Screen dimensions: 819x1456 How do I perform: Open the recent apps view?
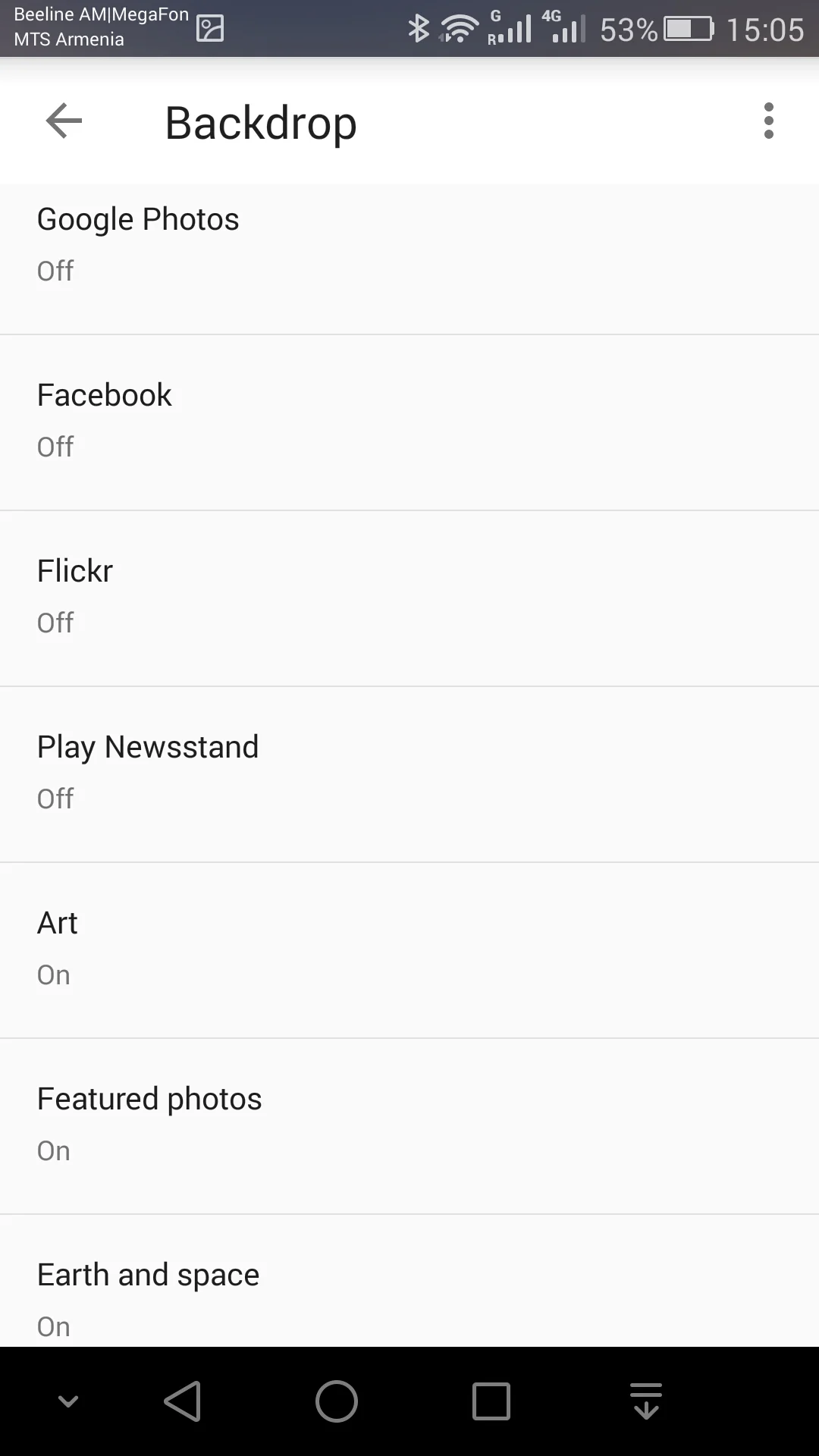[491, 1401]
